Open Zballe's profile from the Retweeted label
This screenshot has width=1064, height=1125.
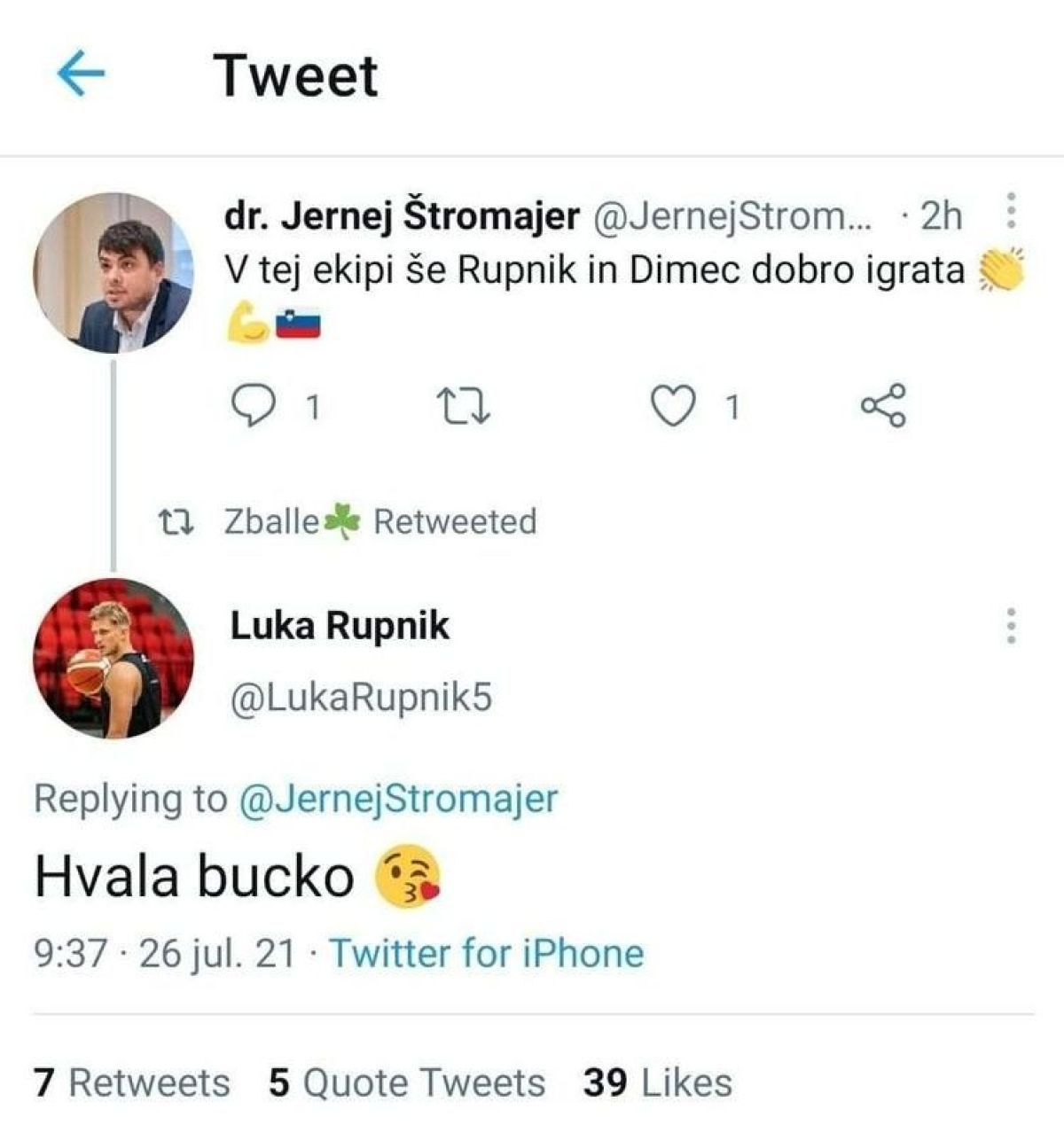click(271, 521)
